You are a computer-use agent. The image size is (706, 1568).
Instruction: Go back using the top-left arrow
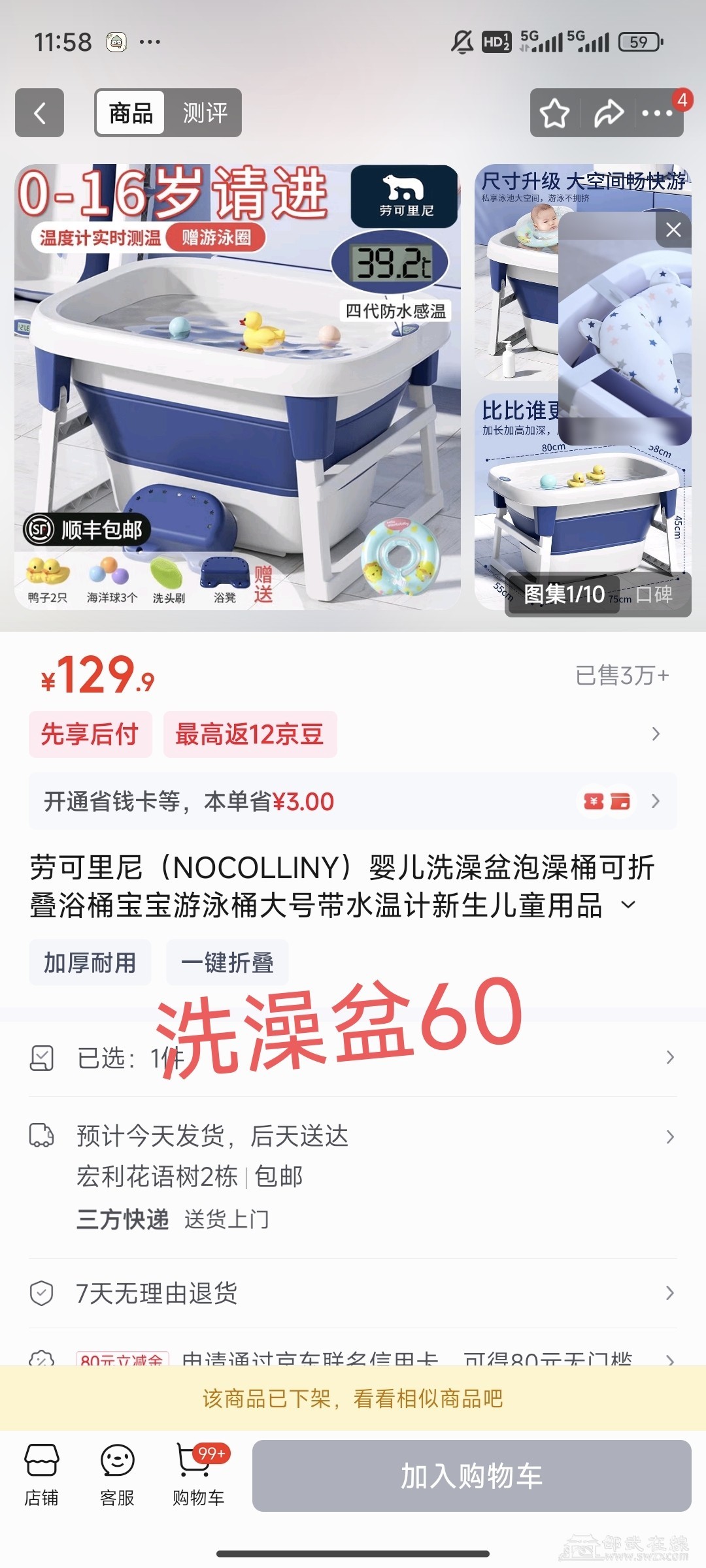click(39, 113)
